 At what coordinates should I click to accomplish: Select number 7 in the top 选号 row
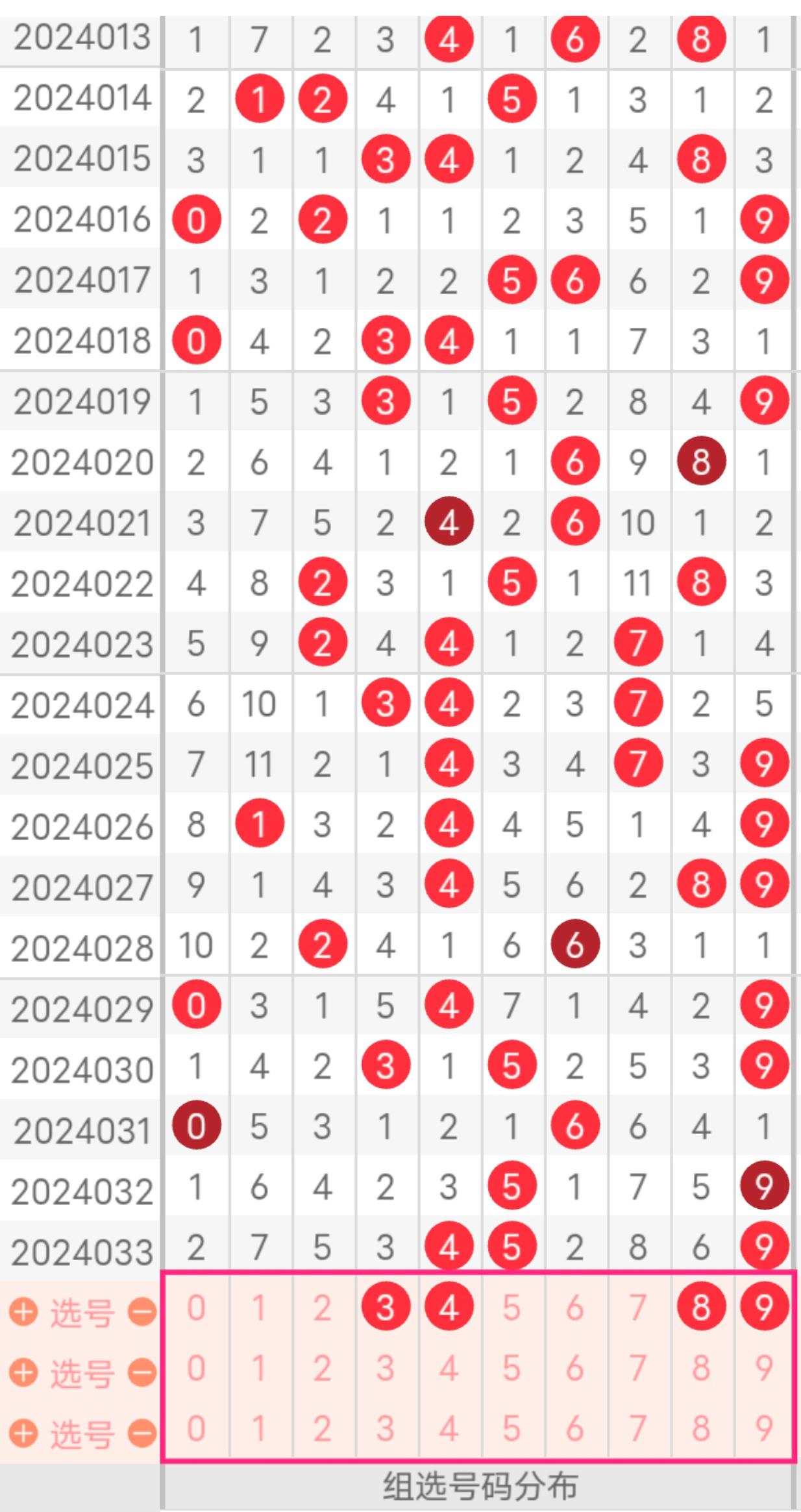[637, 1307]
